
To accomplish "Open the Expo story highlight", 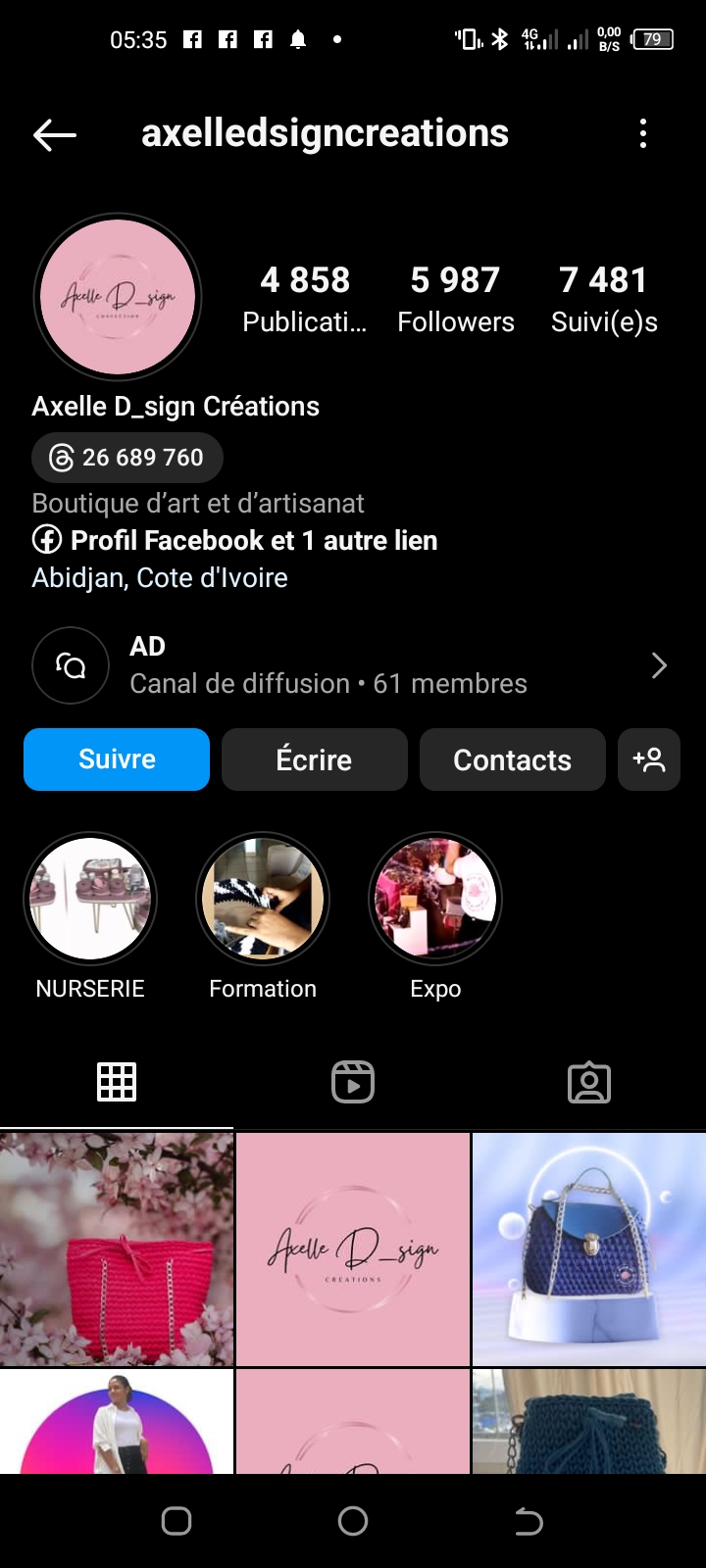I will click(x=435, y=899).
